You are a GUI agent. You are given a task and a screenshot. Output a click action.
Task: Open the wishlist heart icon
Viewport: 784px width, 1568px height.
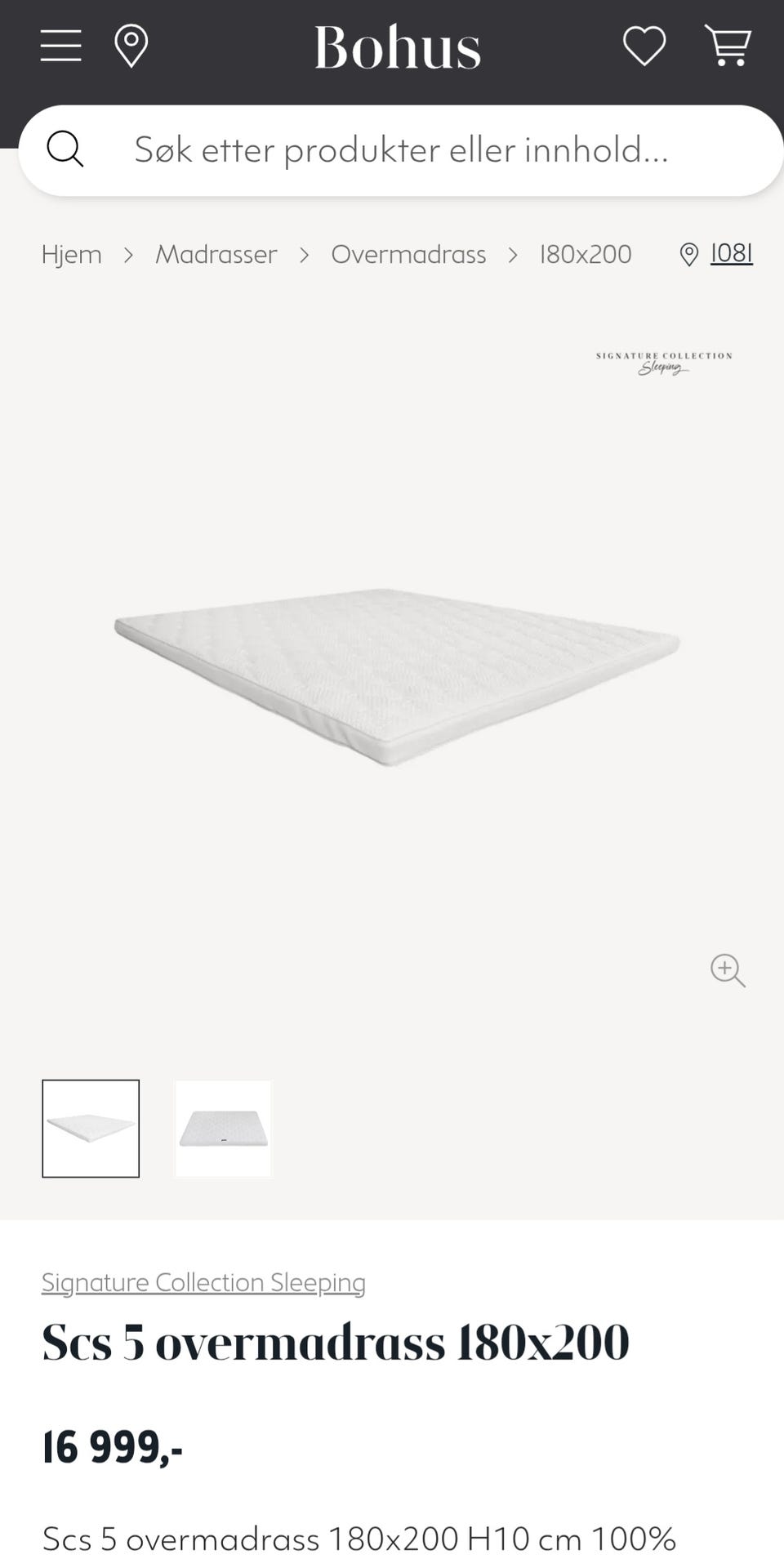644,46
